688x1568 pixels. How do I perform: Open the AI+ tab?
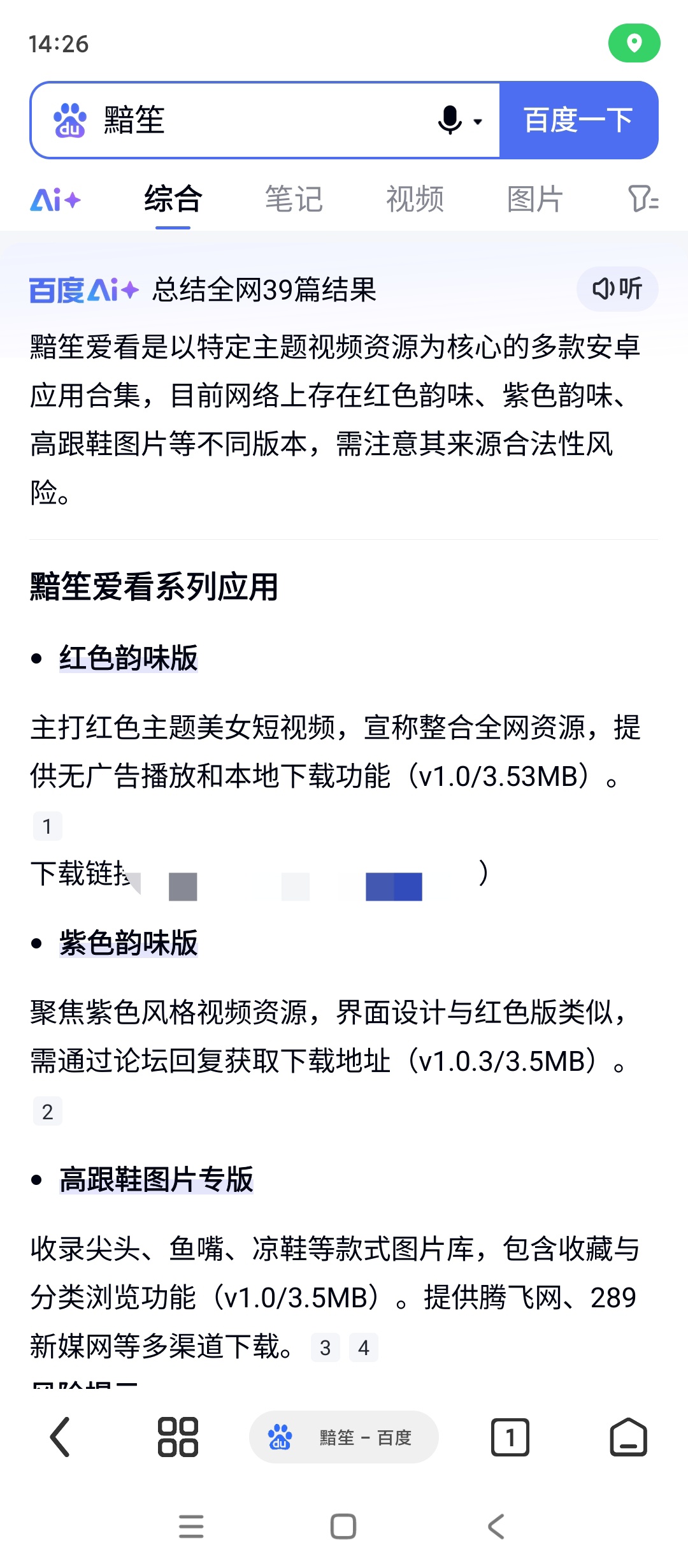(56, 200)
